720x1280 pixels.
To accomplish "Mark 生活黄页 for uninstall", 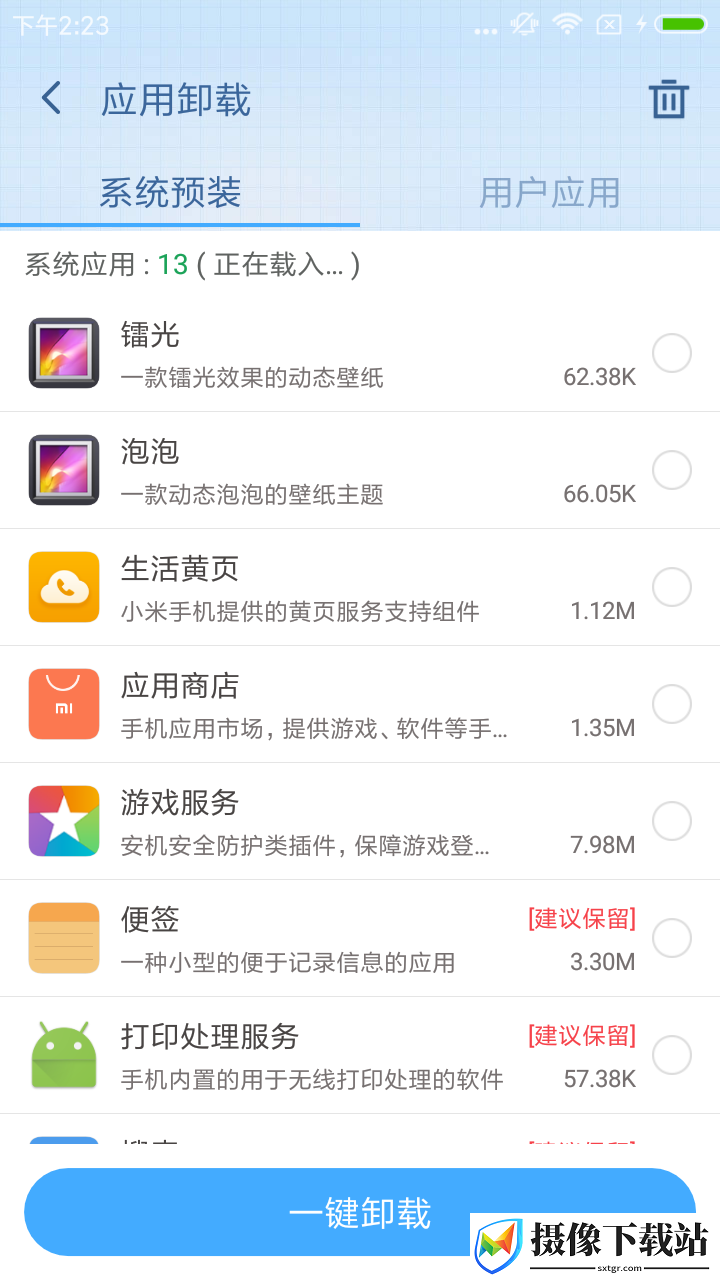I will click(672, 587).
